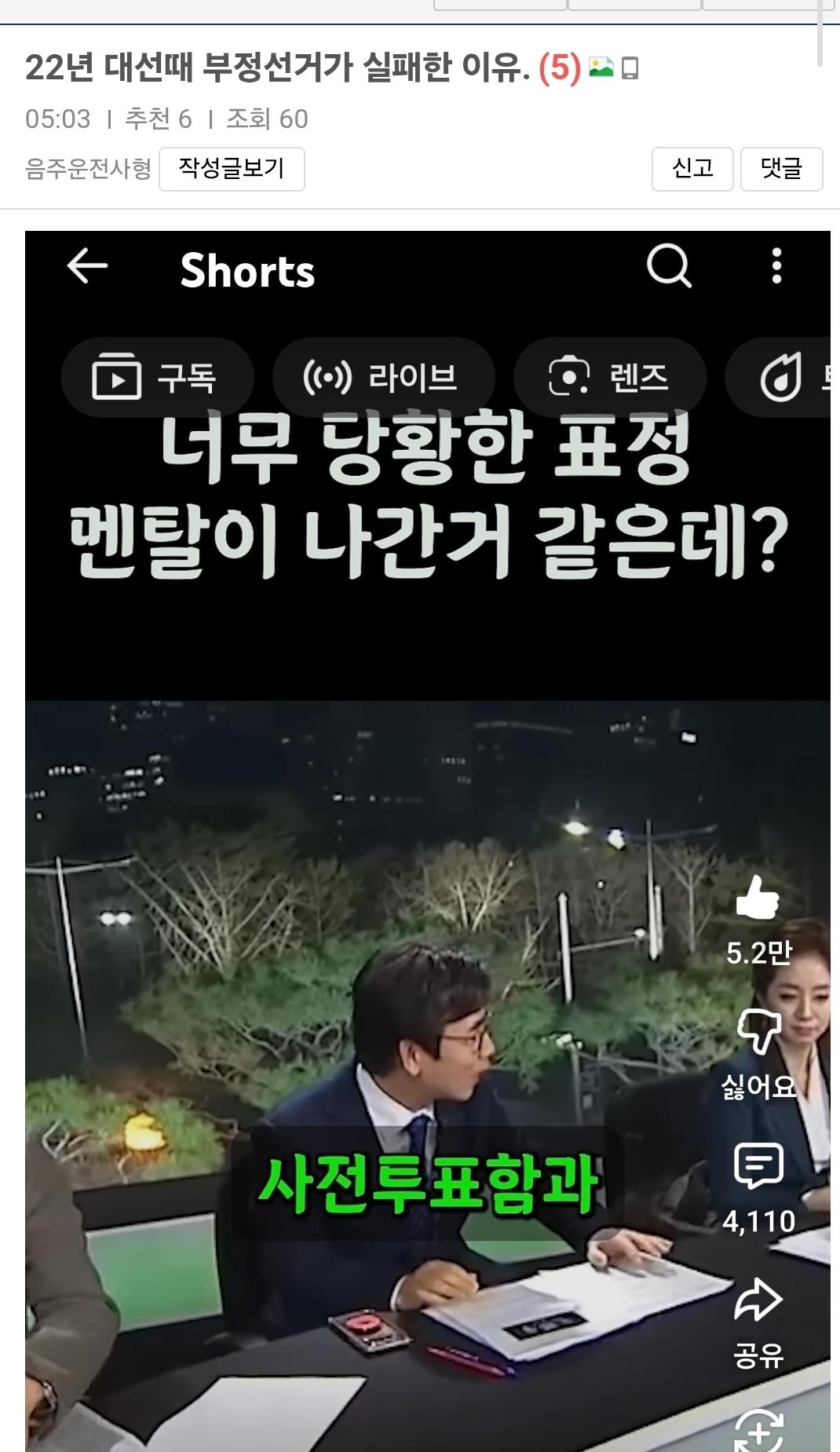
Task: Open the embedded Shorts screenshot image
Action: click(x=427, y=840)
